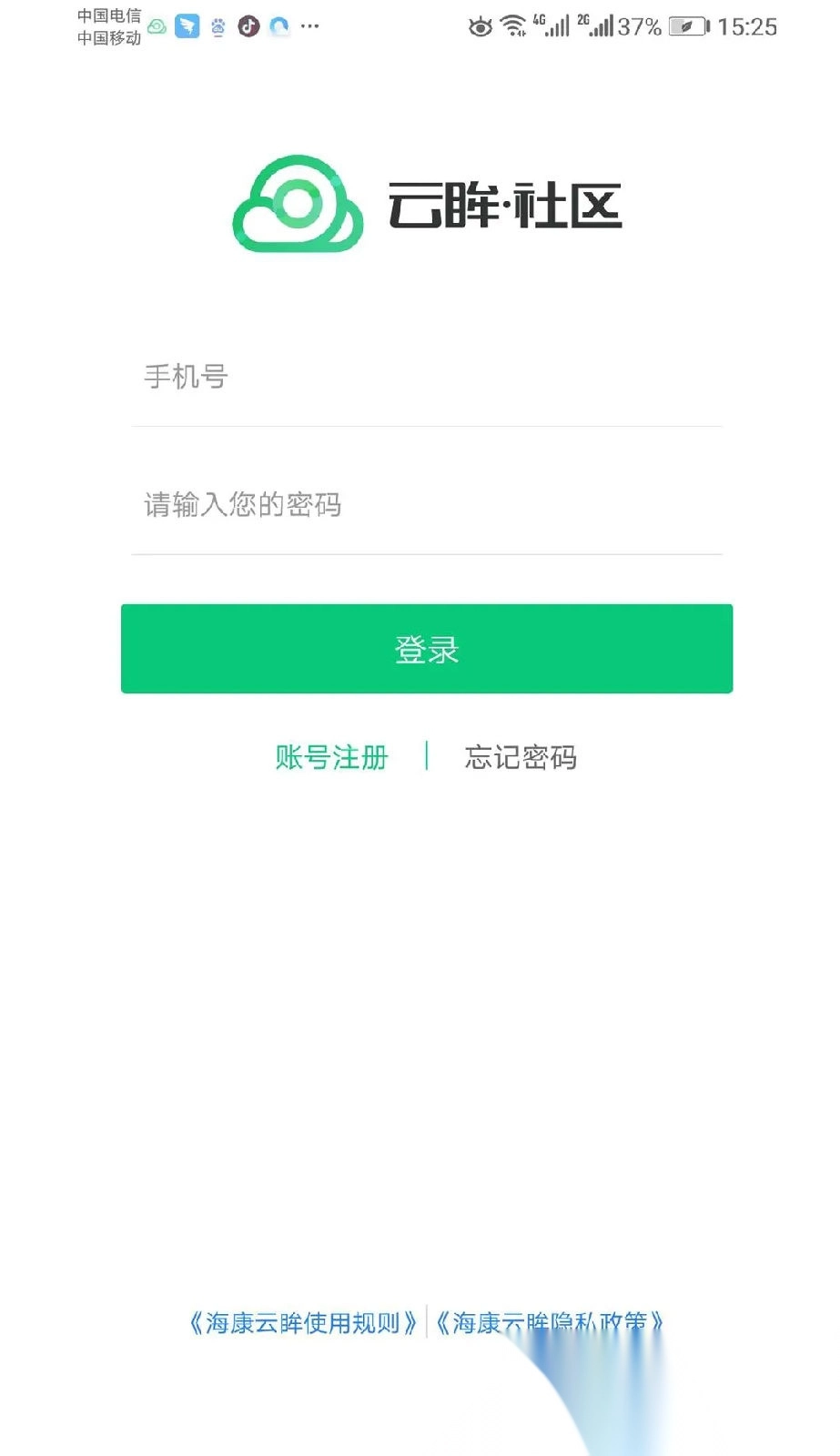840x1456 pixels.
Task: Select the green cloud notification icon
Action: click(x=157, y=26)
